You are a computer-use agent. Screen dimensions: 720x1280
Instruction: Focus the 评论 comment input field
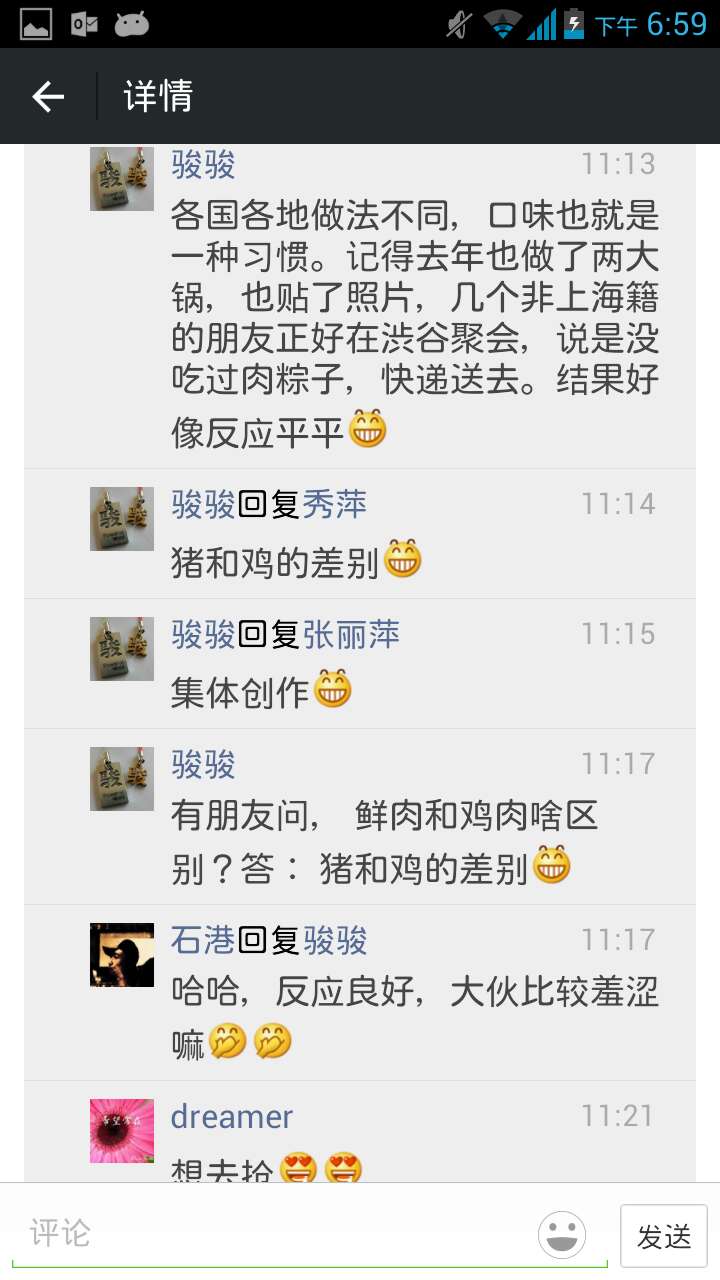coord(270,1233)
